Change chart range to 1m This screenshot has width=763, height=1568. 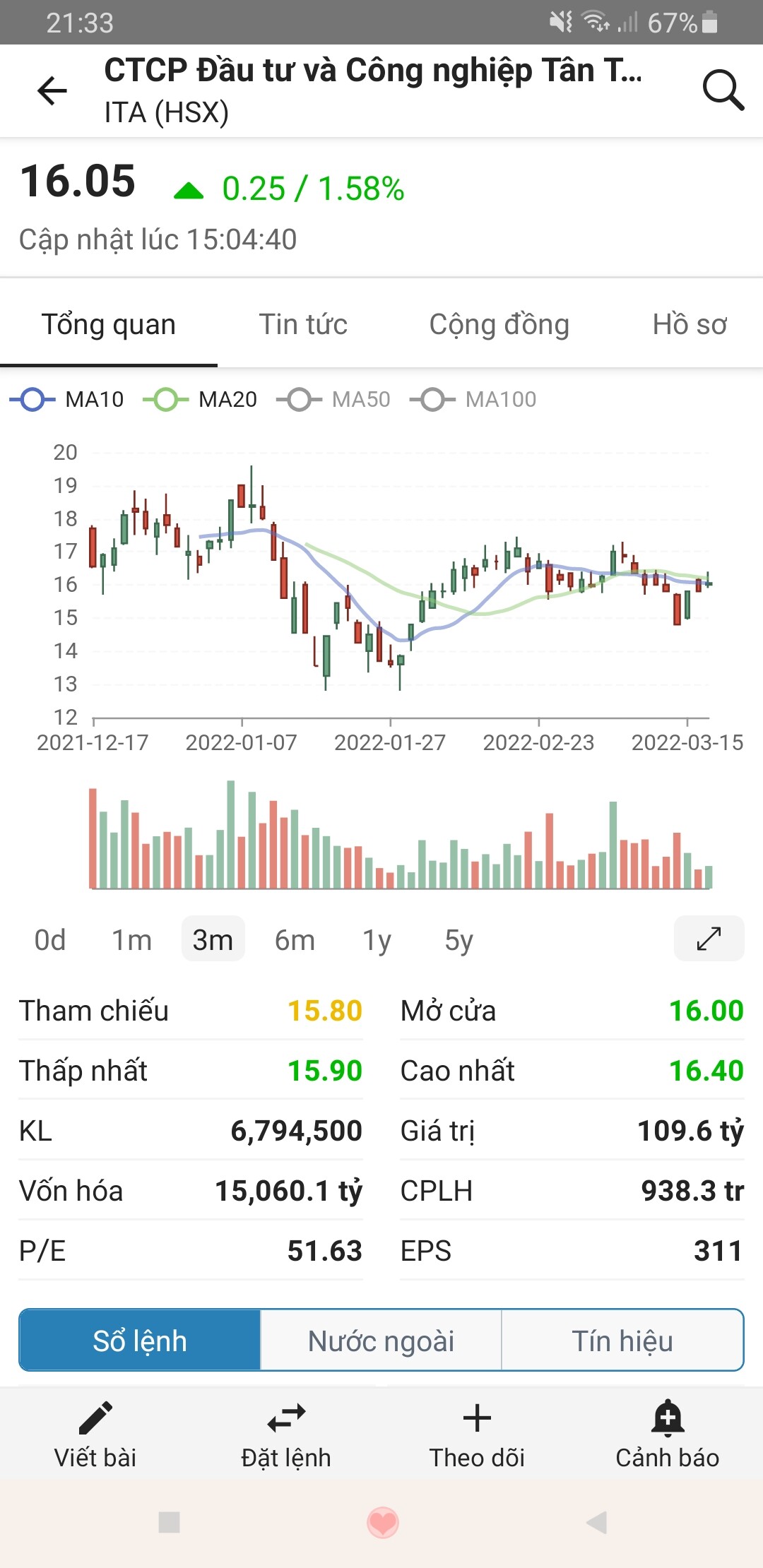coord(132,940)
